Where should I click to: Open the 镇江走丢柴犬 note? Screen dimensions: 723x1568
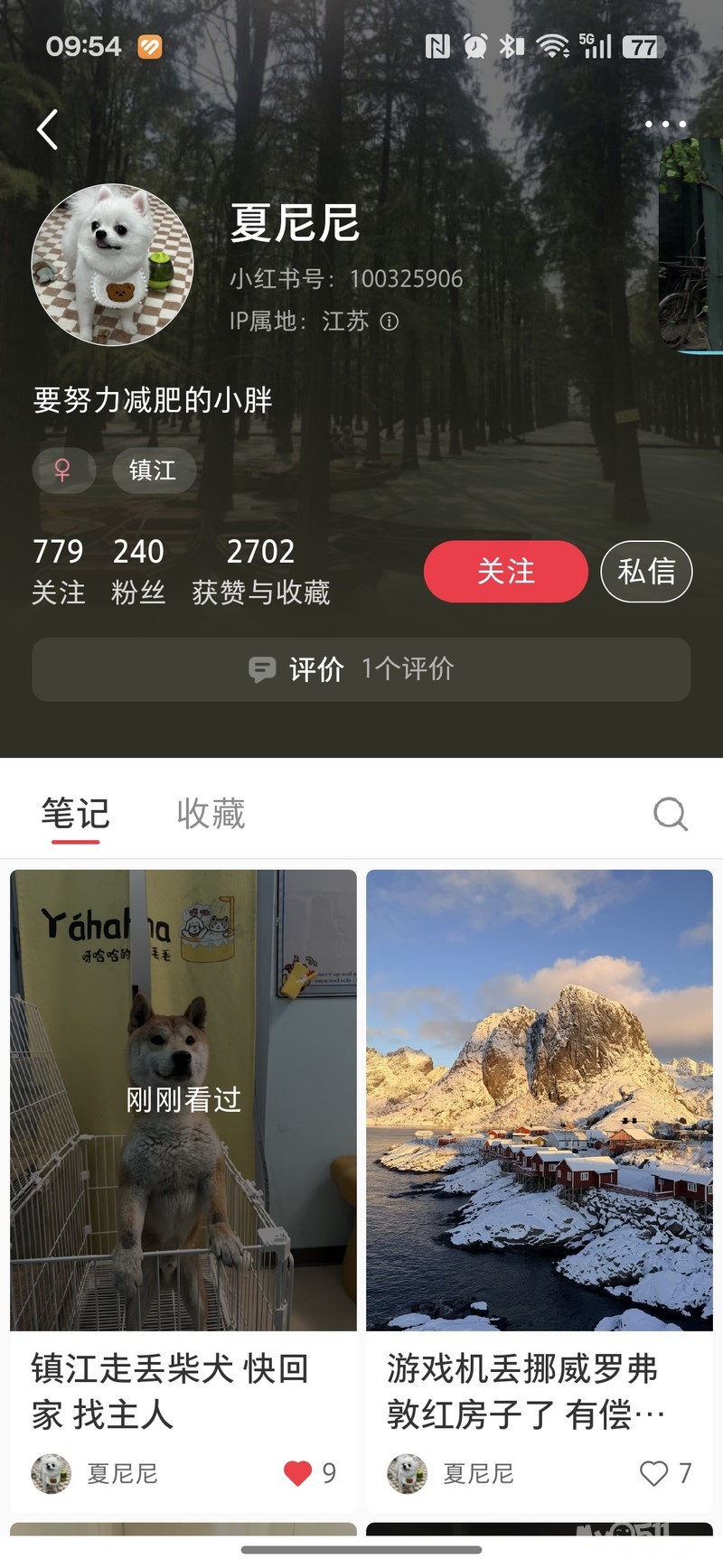coord(183,1100)
